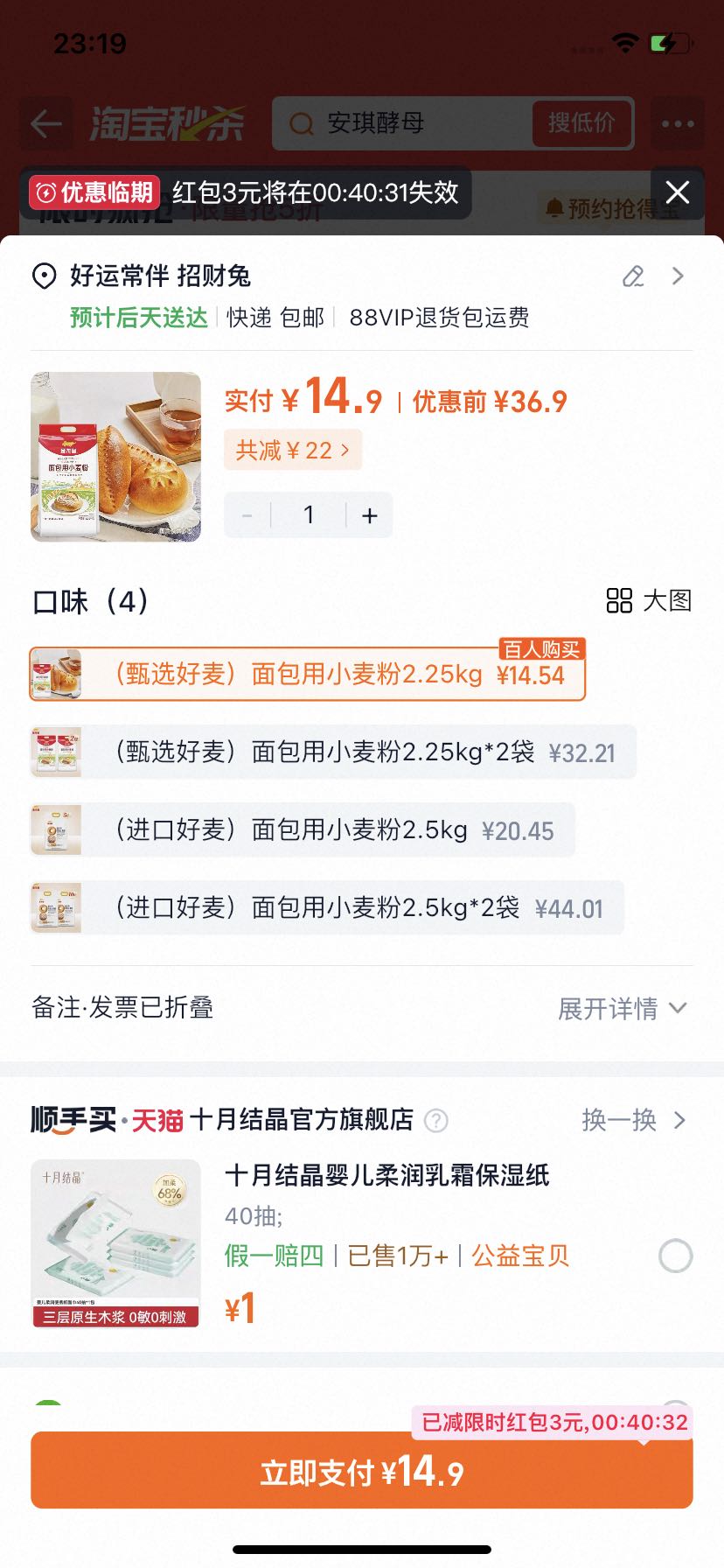
Task: Choose 甄选好麦 2.25kg*2袋 option
Action: [333, 752]
